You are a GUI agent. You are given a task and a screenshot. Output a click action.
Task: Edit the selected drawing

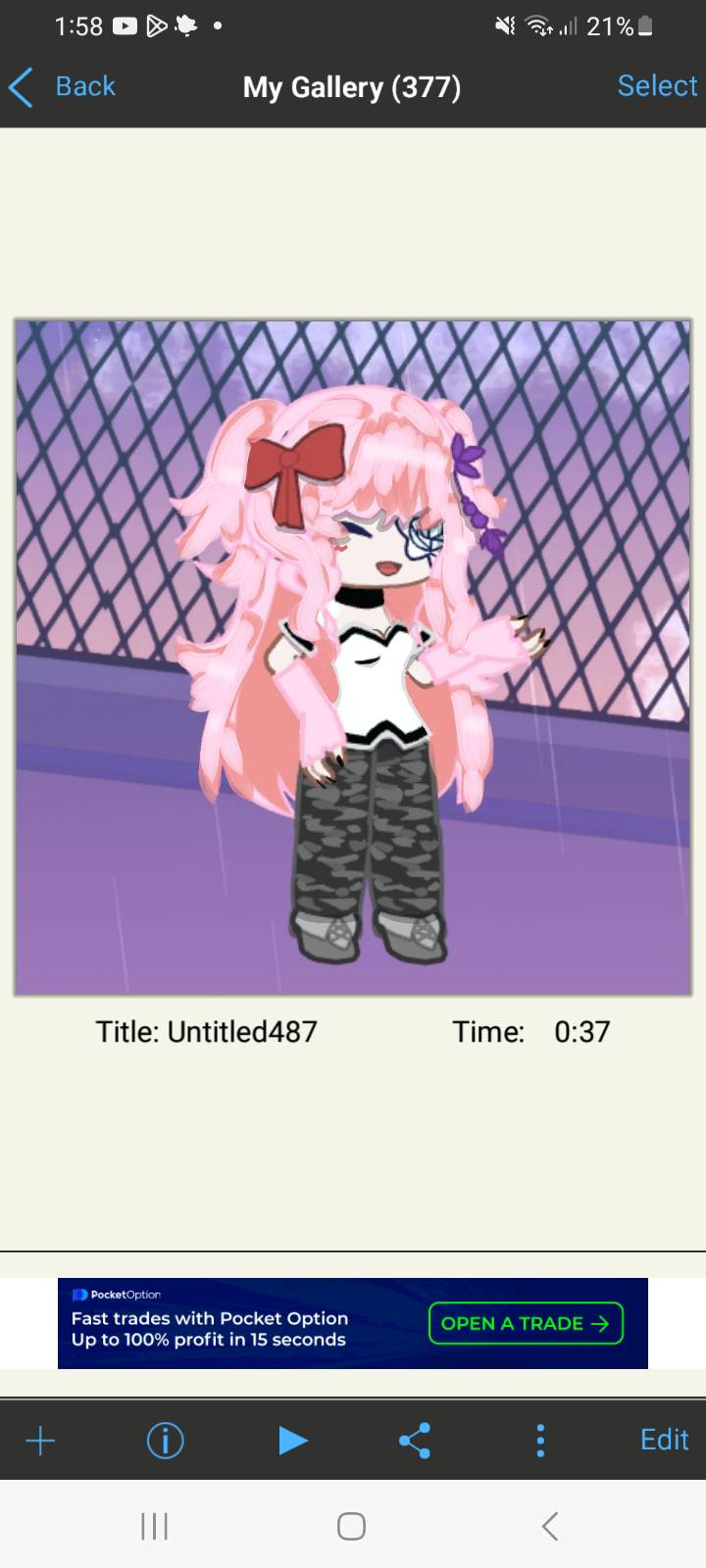(664, 1440)
